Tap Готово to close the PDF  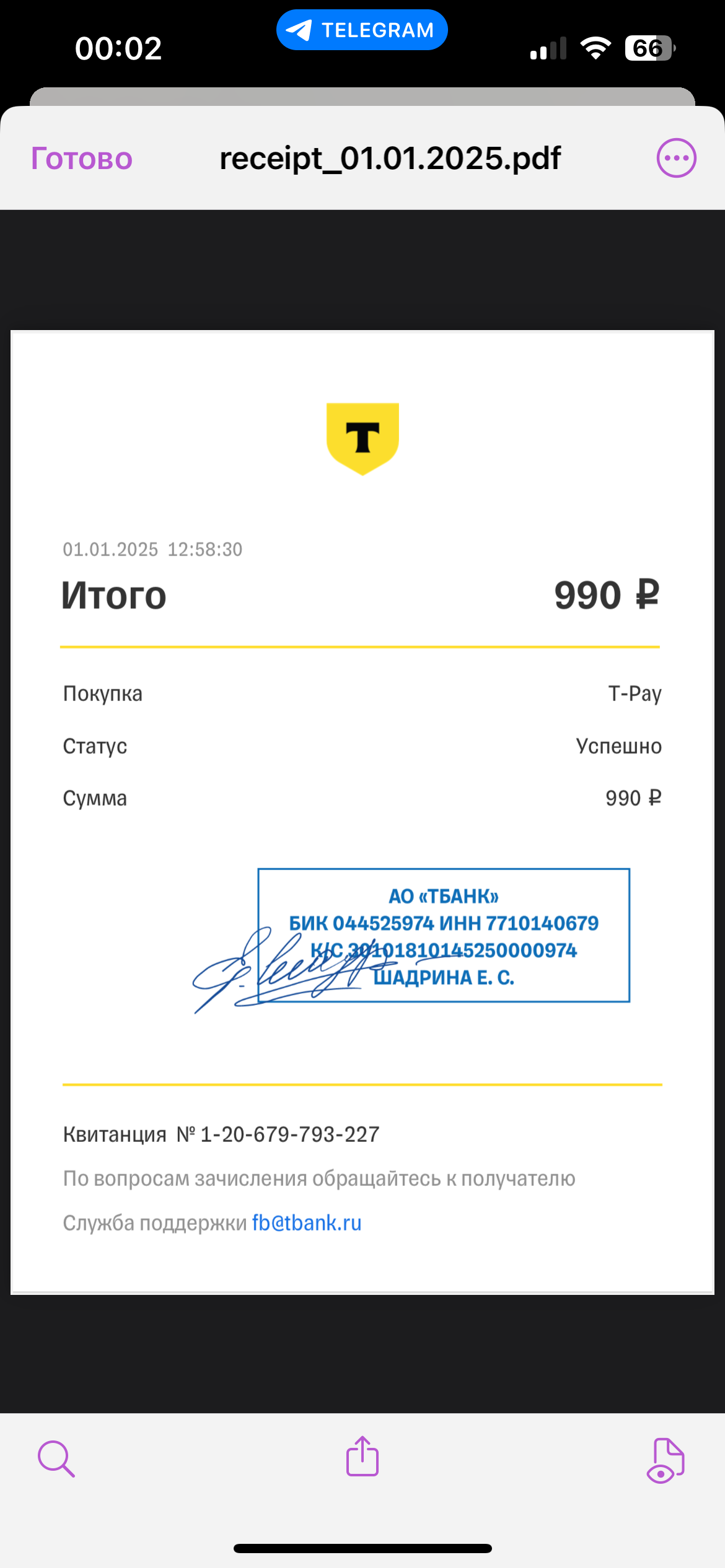82,159
